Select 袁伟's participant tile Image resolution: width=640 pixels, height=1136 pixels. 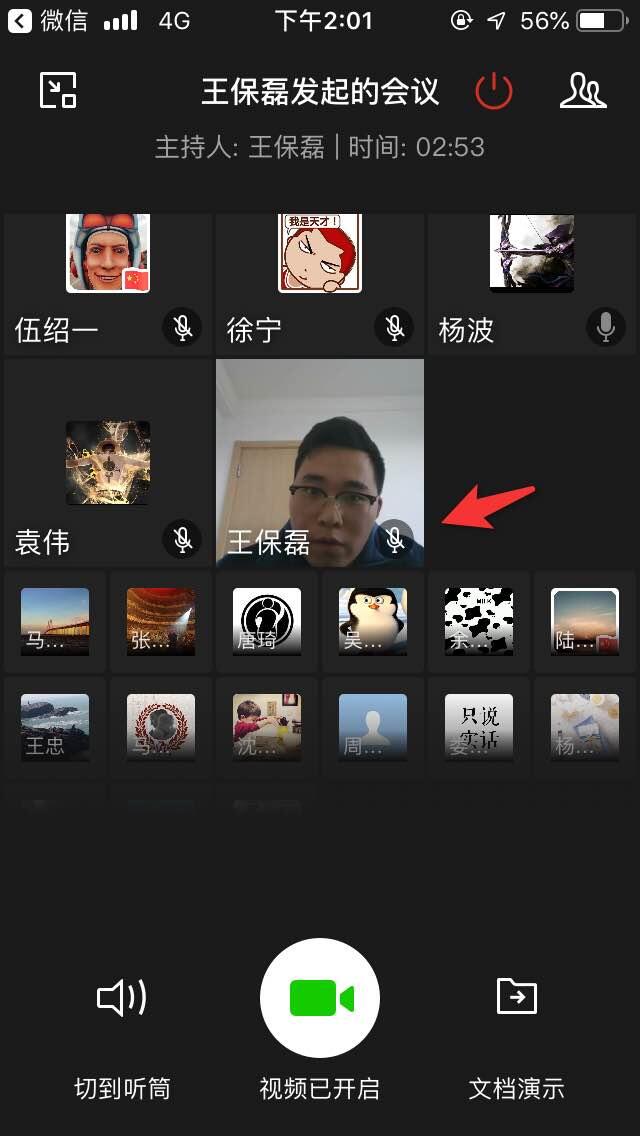coord(108,463)
